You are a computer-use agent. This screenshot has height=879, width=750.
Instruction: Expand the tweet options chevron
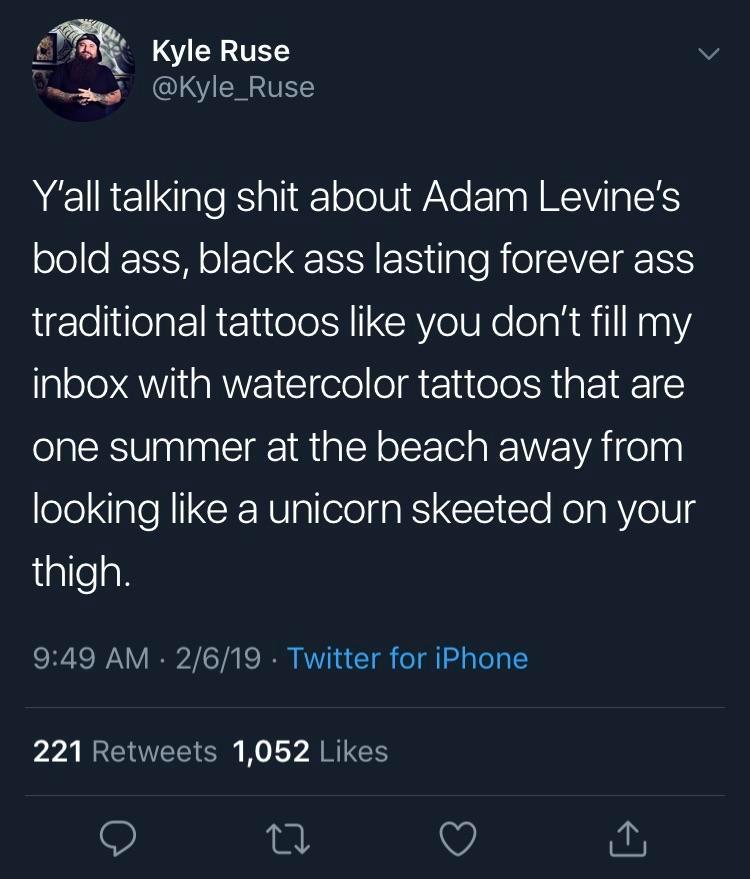pyautogui.click(x=708, y=55)
